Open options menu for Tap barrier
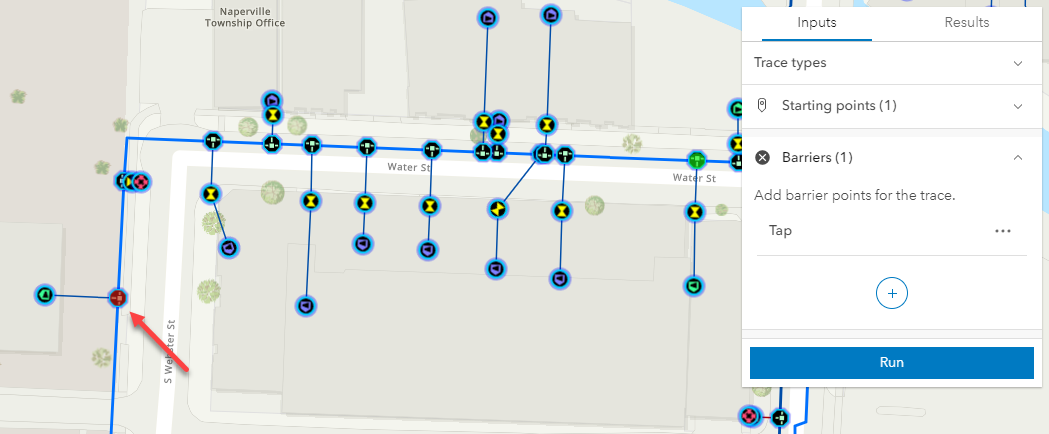Image resolution: width=1049 pixels, height=434 pixels. tap(1003, 231)
